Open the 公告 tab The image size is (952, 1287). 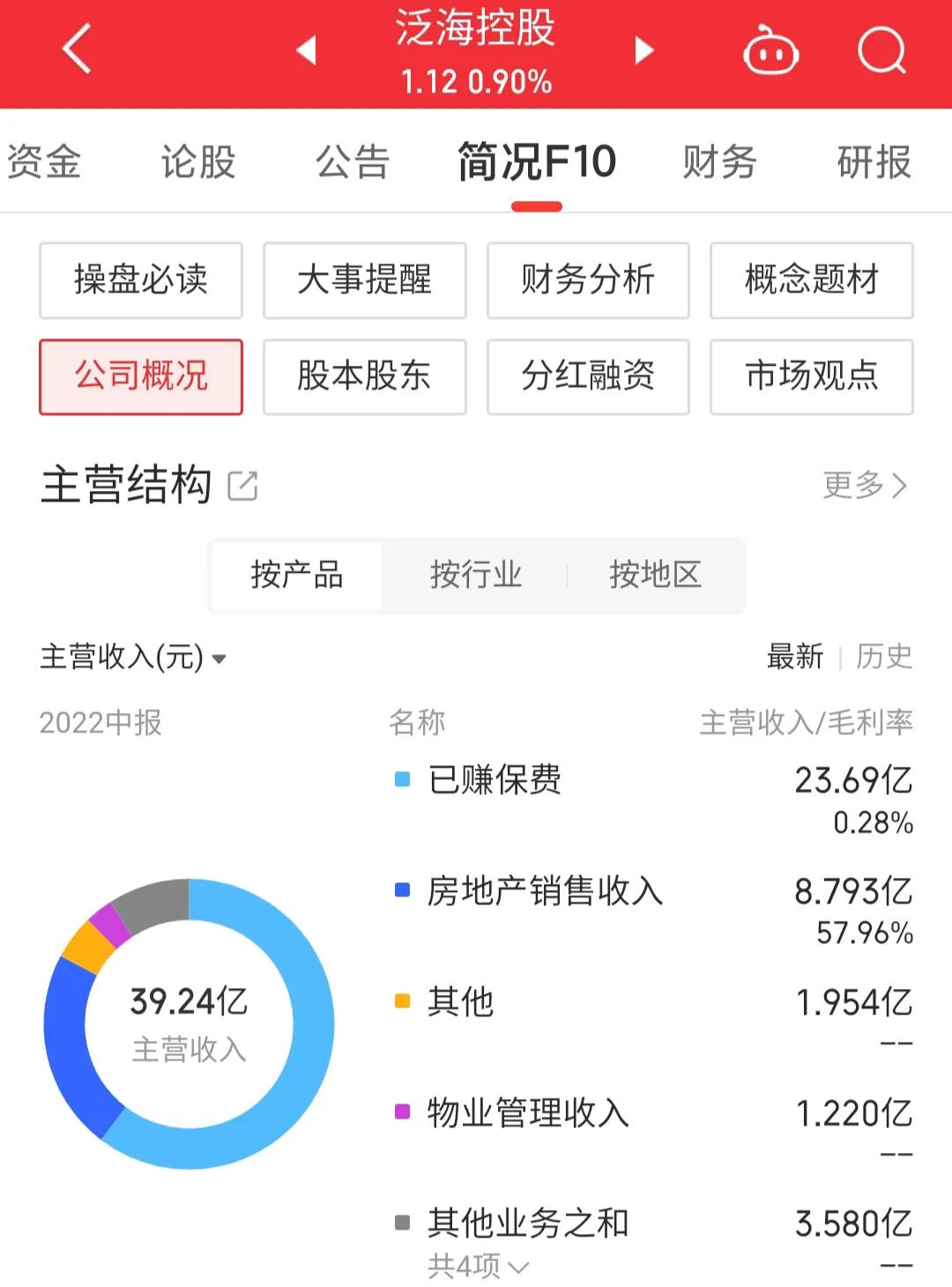coord(352,161)
